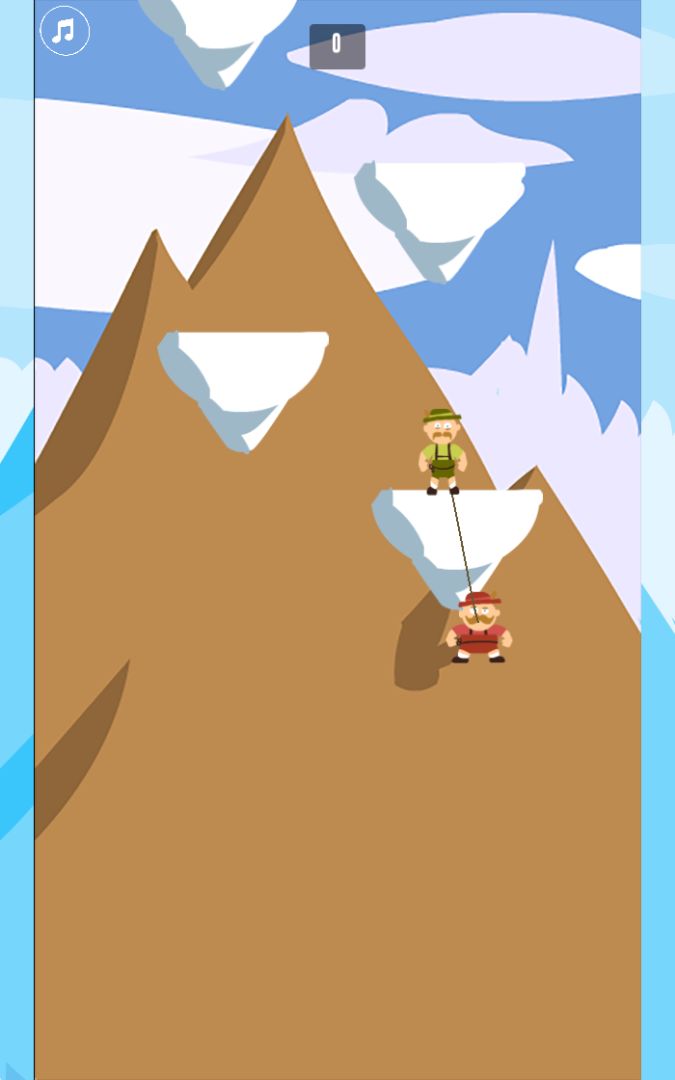Toggle the game music icon
Screen dimensions: 675x1080
point(65,32)
